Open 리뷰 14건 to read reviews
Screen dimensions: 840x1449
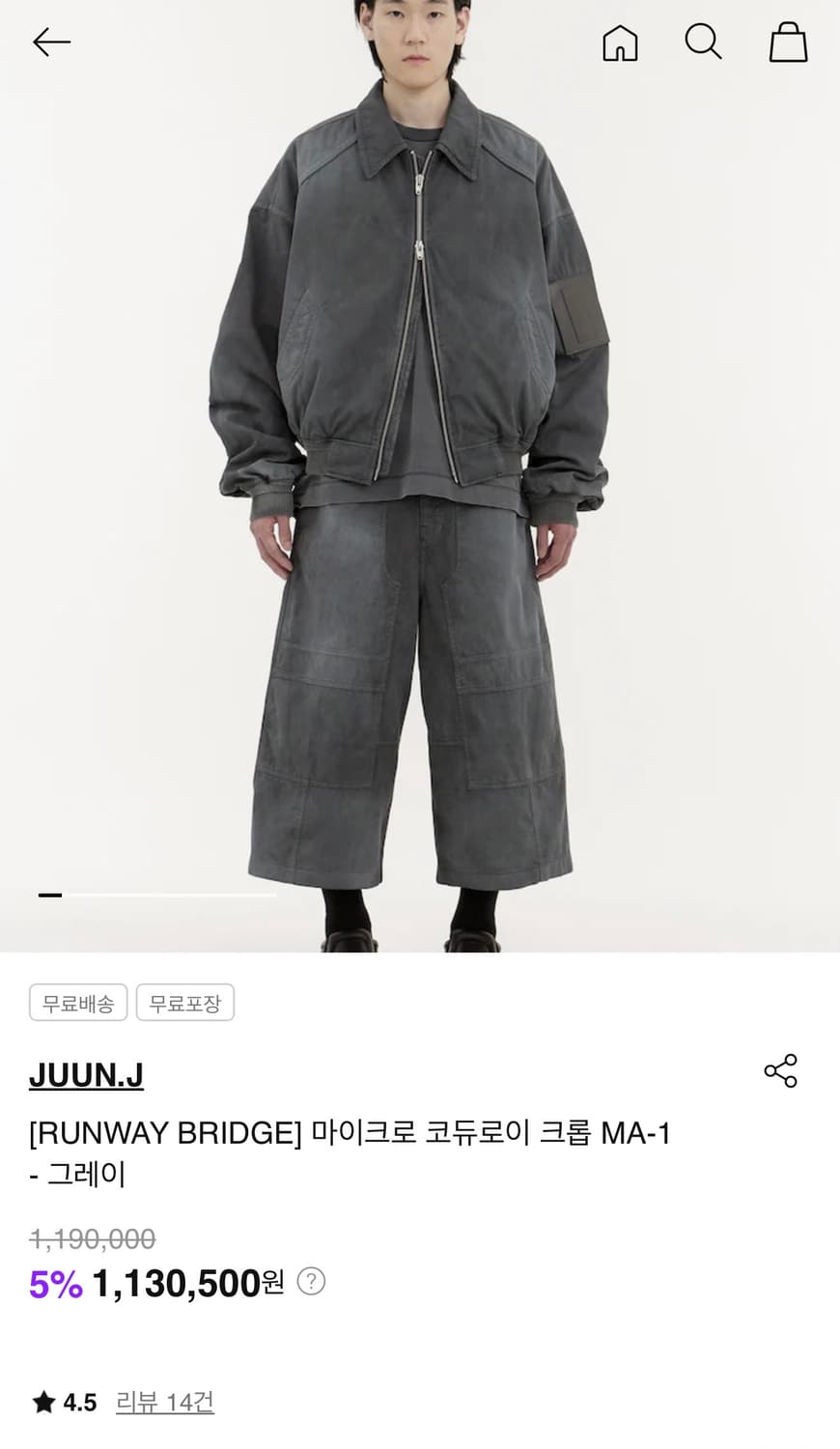point(164,1402)
